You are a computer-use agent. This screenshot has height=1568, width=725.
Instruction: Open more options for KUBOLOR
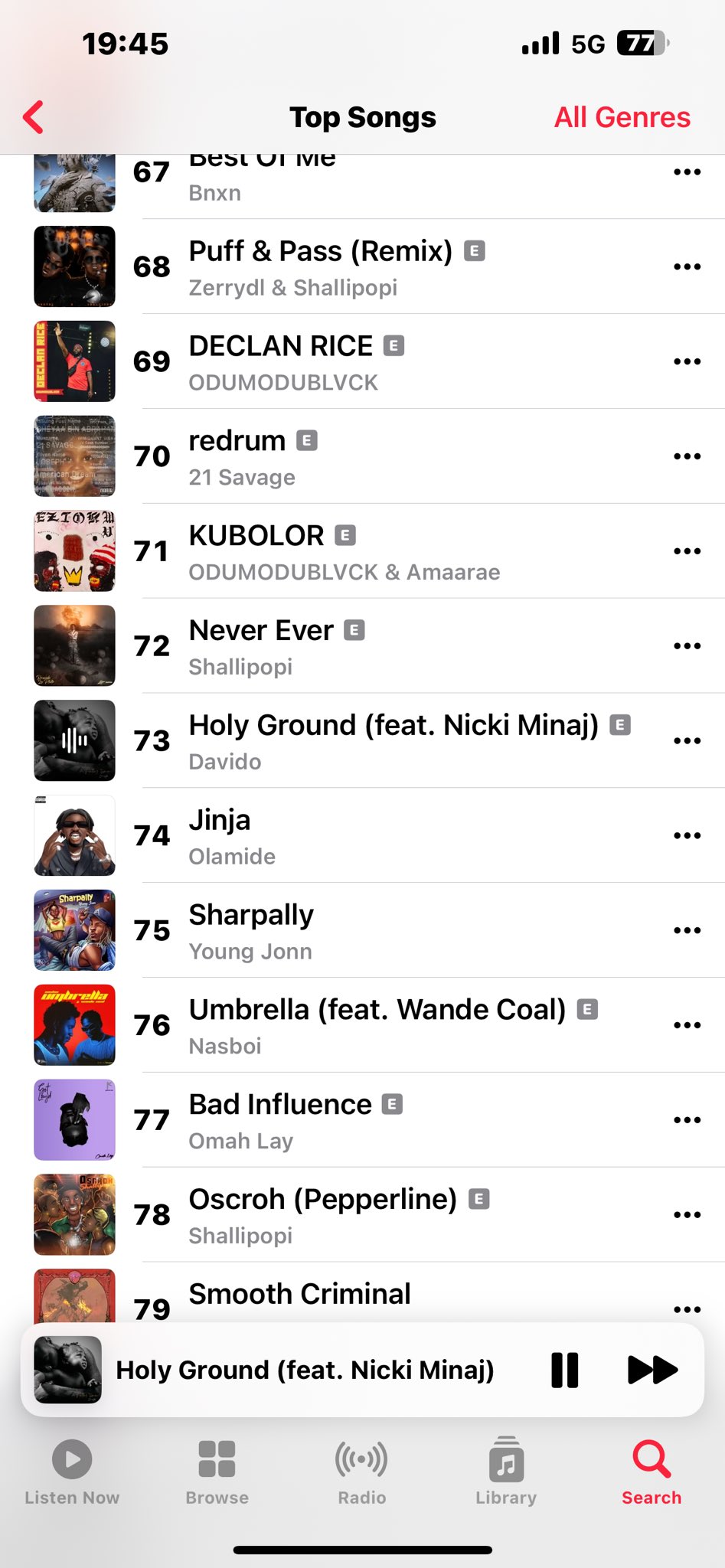tap(687, 551)
